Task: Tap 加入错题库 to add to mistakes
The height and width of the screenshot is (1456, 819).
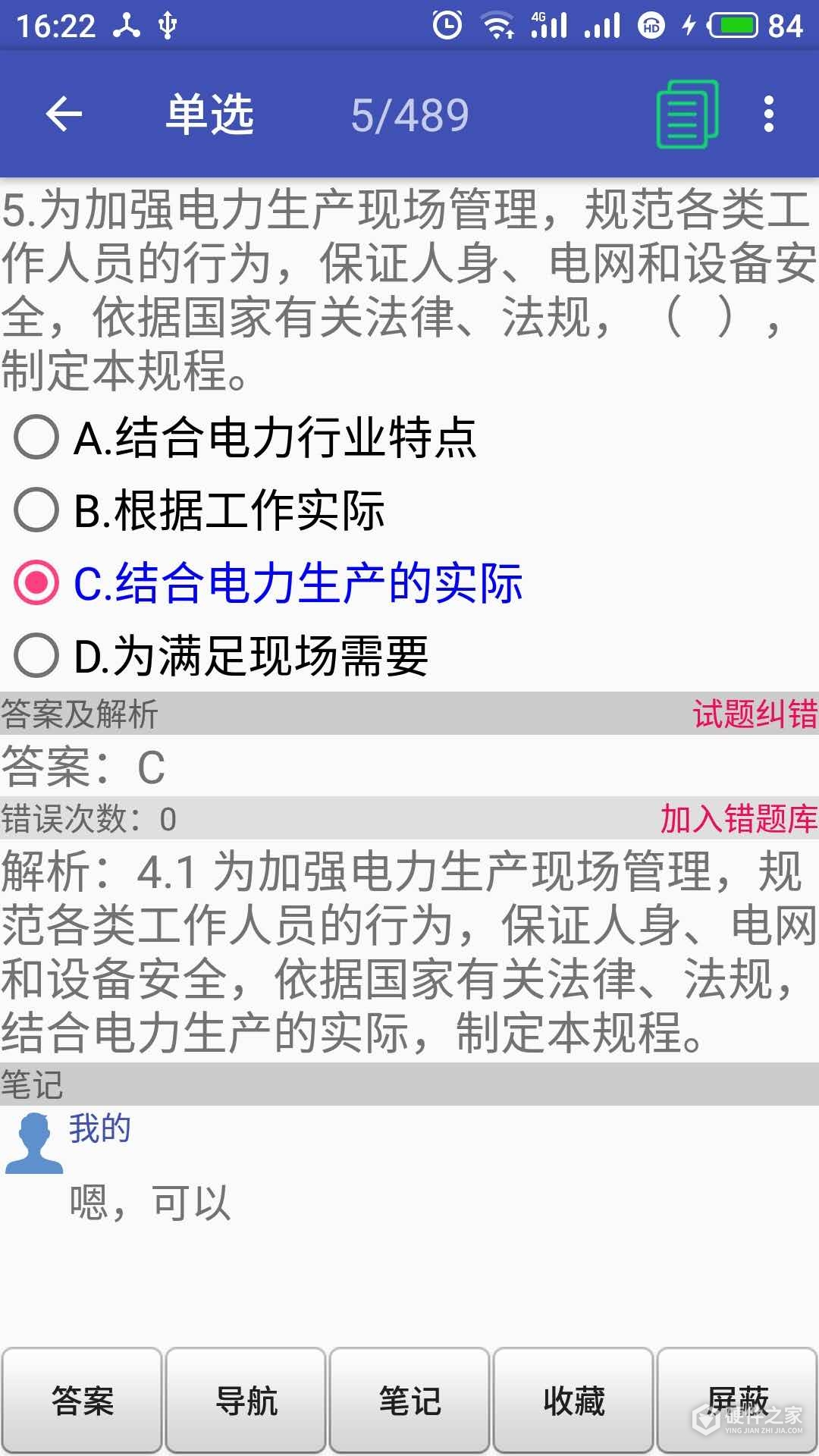Action: tap(734, 821)
